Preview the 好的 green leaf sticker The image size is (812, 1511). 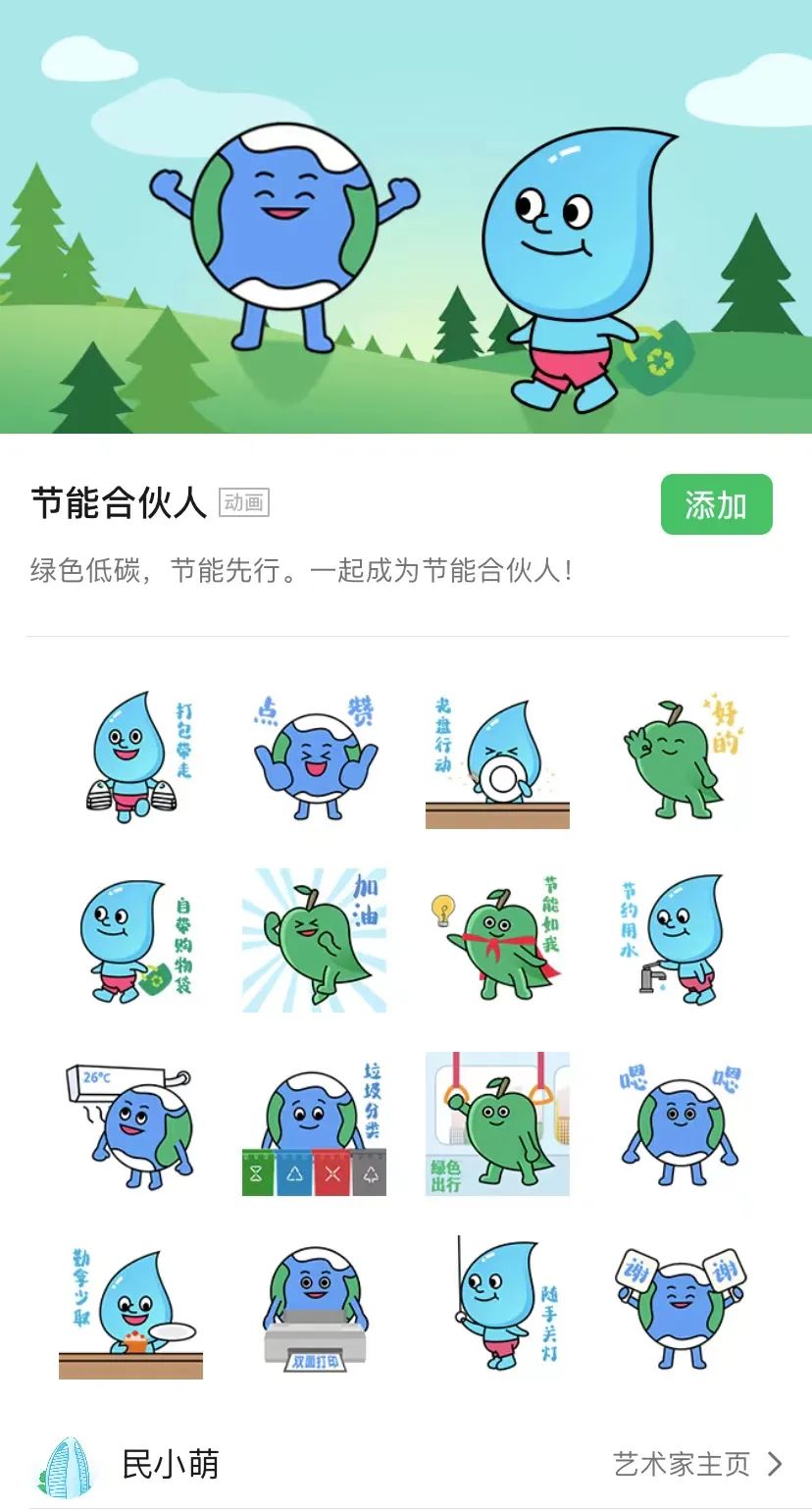[x=681, y=757]
